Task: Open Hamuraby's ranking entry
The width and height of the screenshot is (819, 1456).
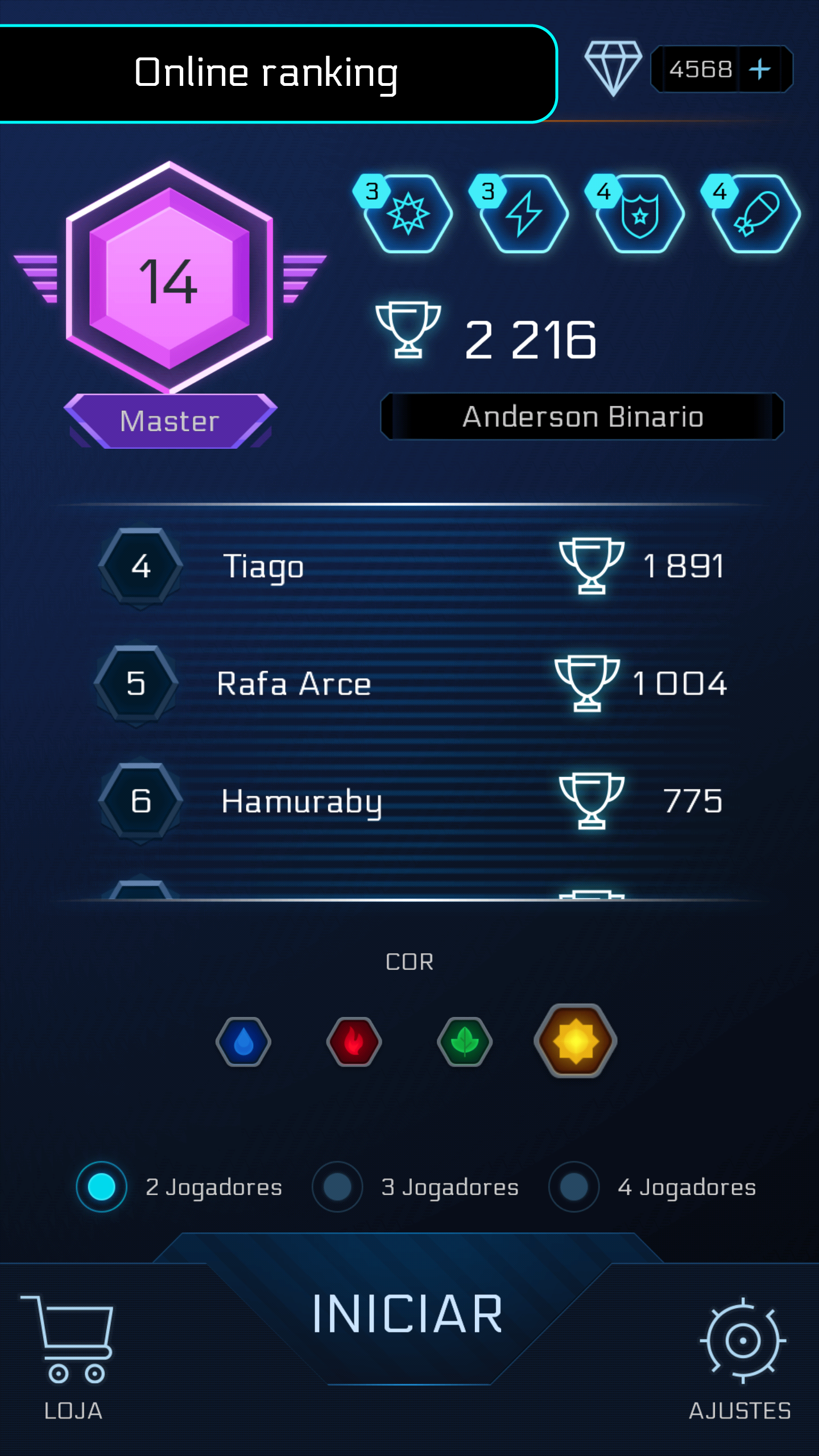Action: coord(409,801)
